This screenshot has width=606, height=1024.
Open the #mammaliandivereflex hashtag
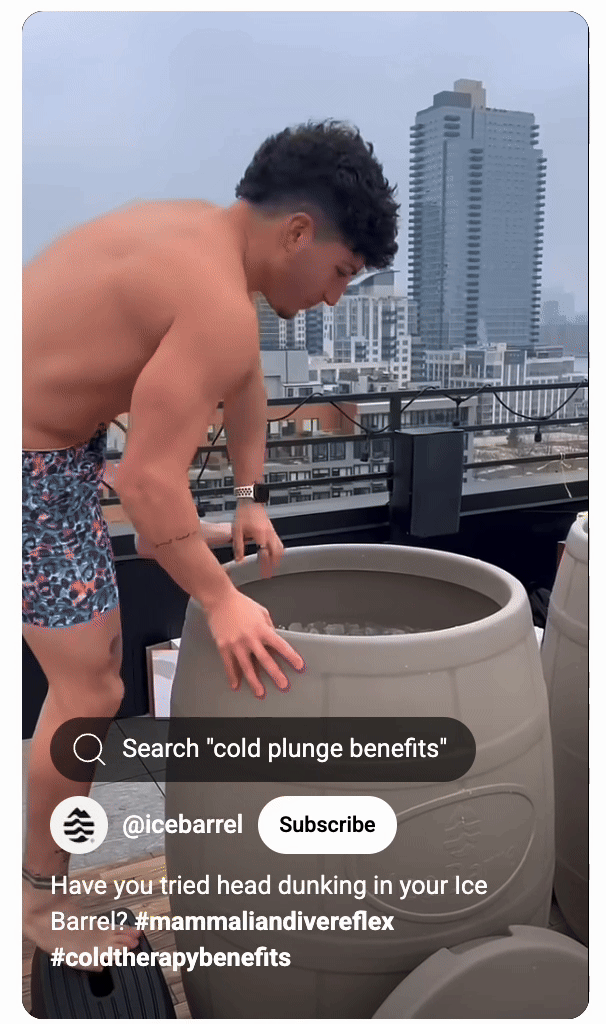pyautogui.click(x=264, y=921)
